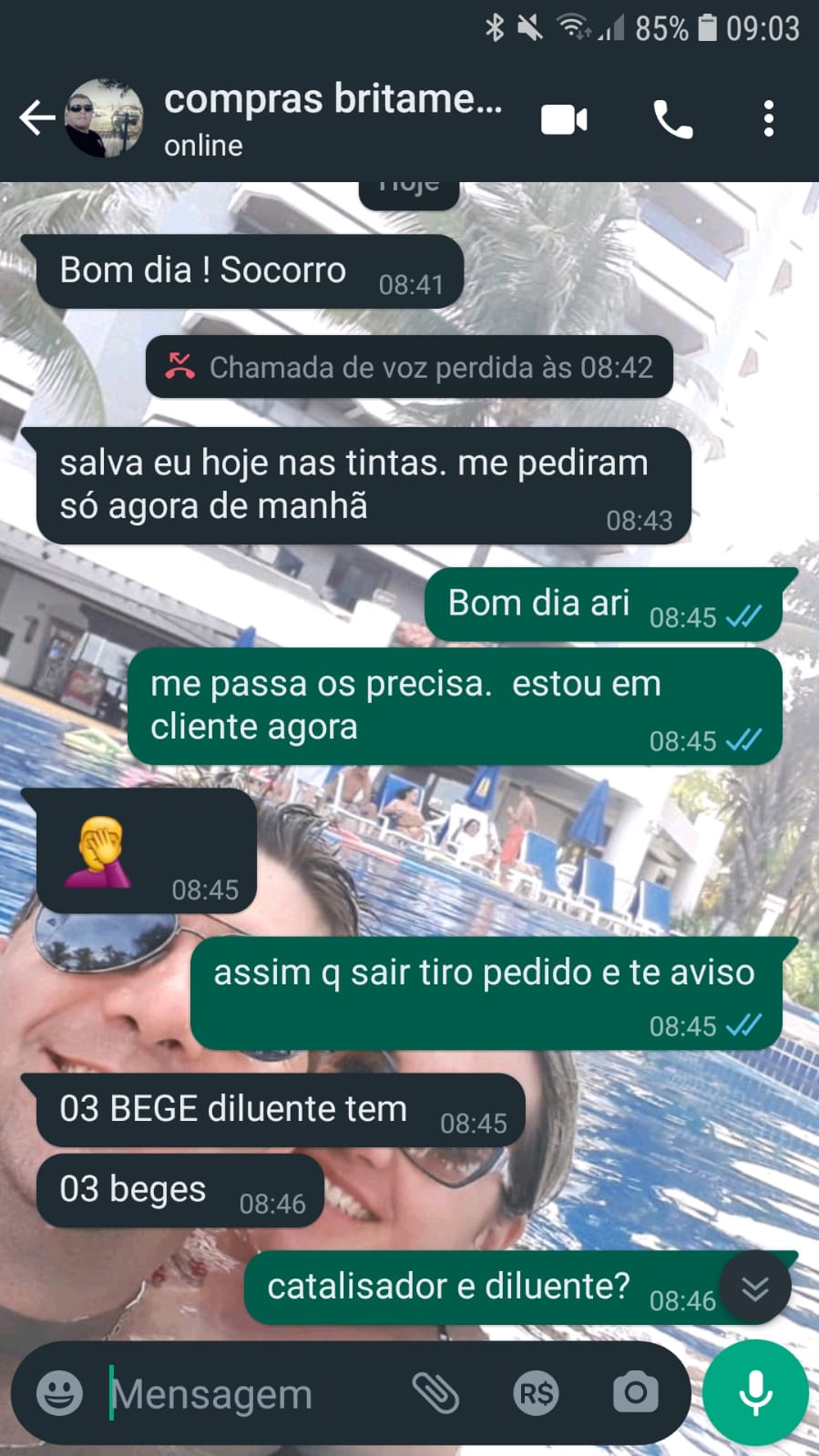The image size is (819, 1456).
Task: Start a voice call with this contact
Action: (673, 119)
